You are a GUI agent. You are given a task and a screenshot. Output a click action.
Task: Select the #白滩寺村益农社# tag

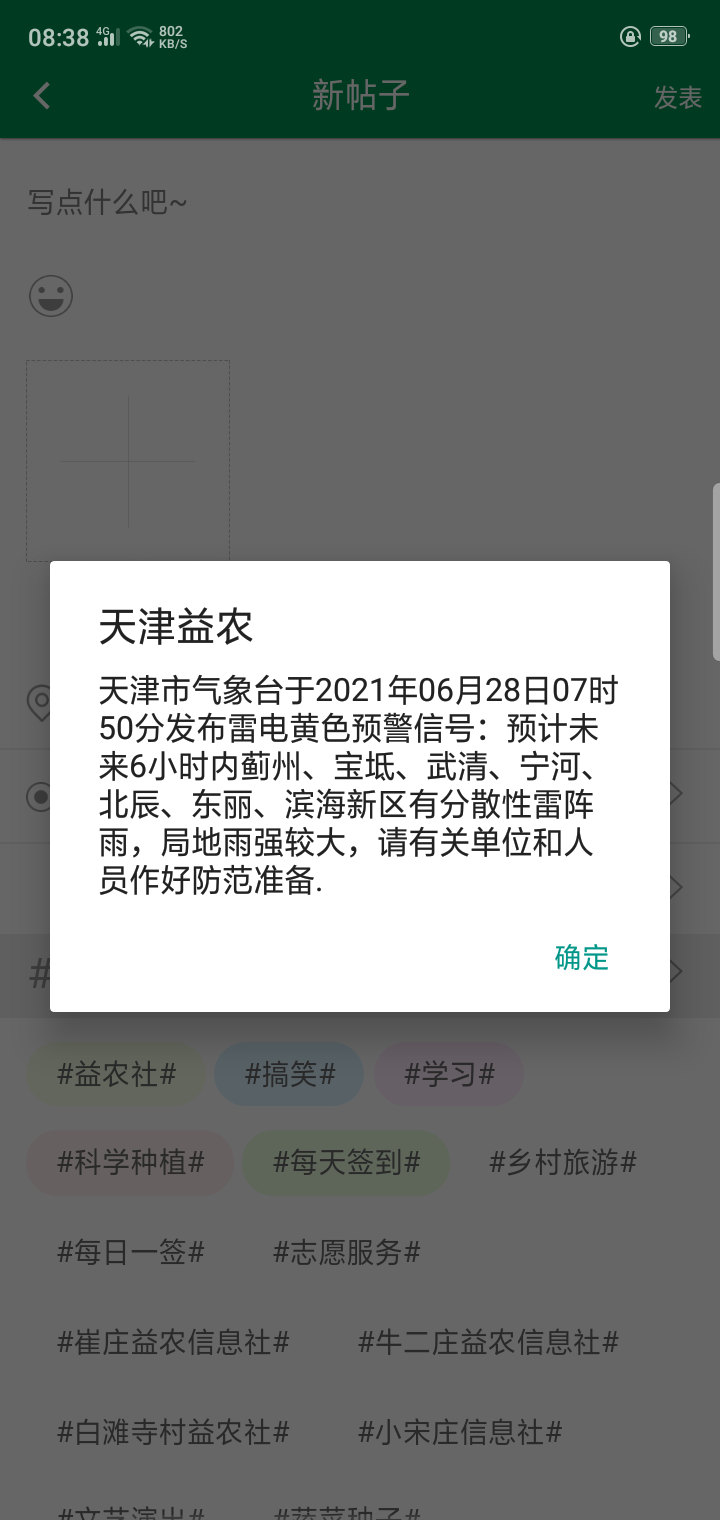[173, 1432]
